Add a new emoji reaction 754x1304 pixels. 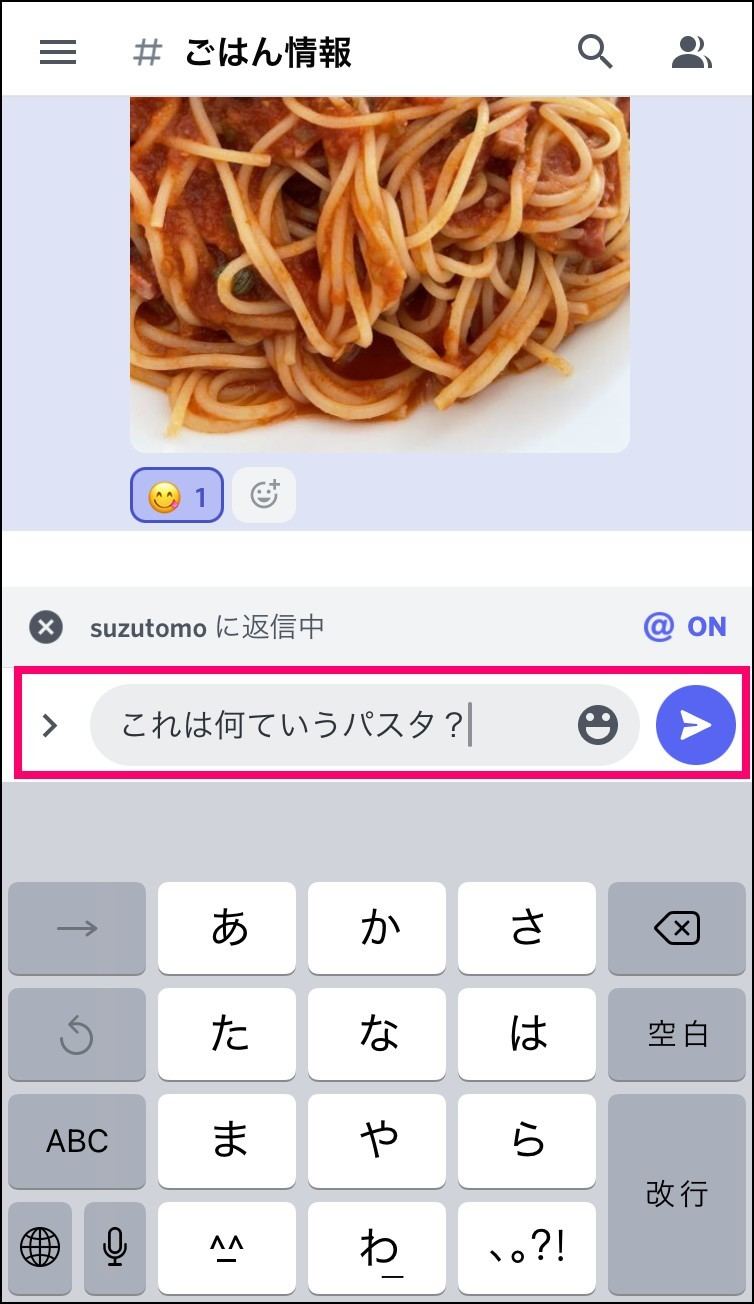pos(264,495)
